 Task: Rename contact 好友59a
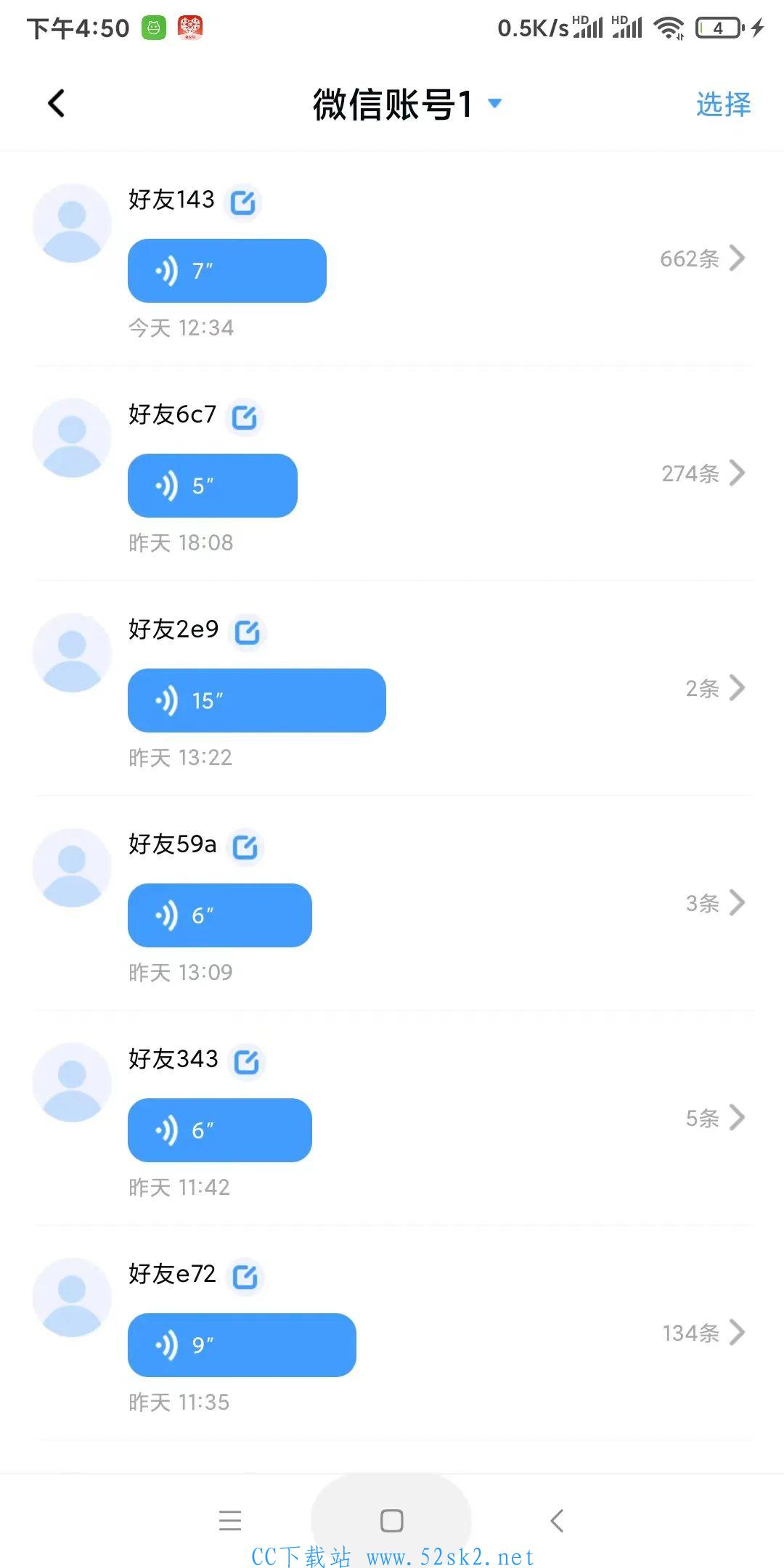point(245,847)
